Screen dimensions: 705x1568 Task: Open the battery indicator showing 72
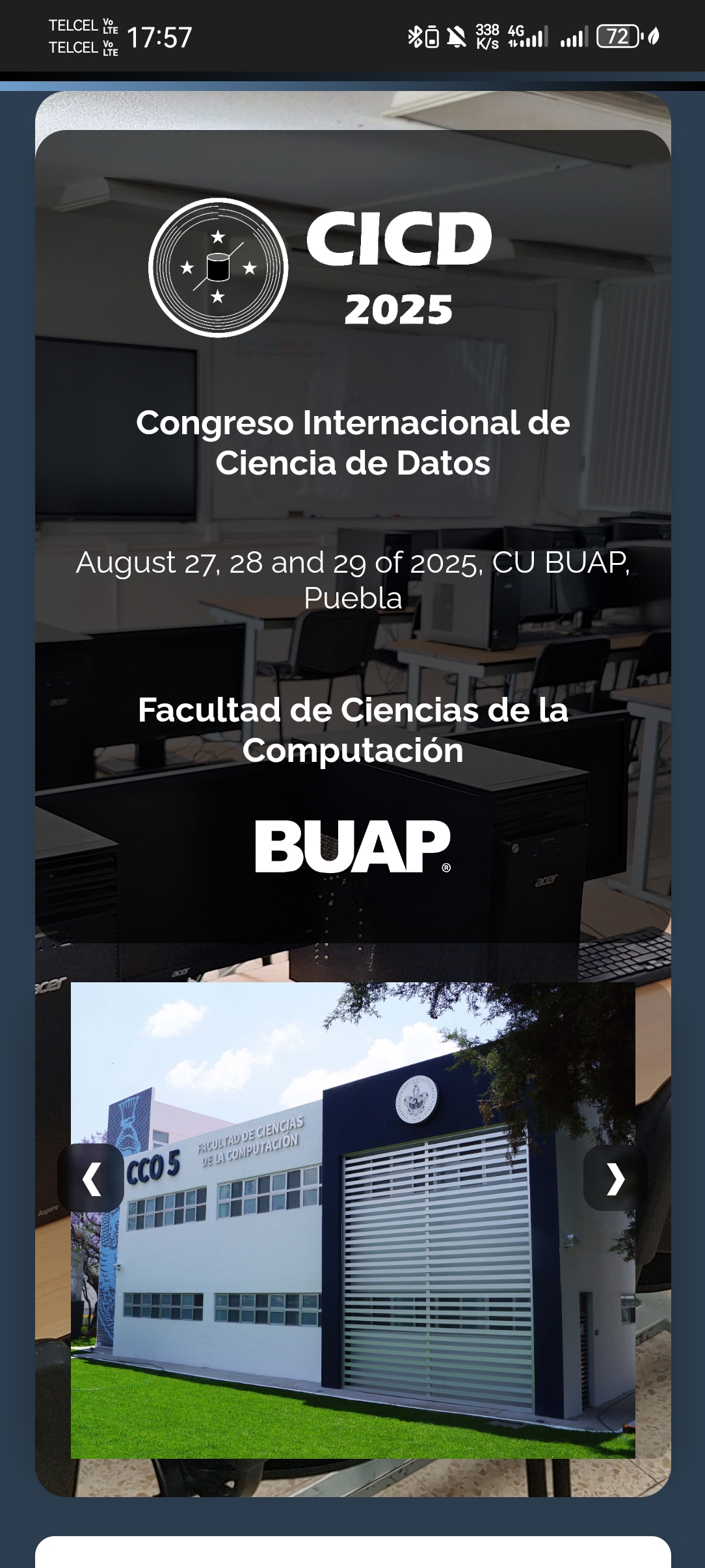tap(619, 36)
